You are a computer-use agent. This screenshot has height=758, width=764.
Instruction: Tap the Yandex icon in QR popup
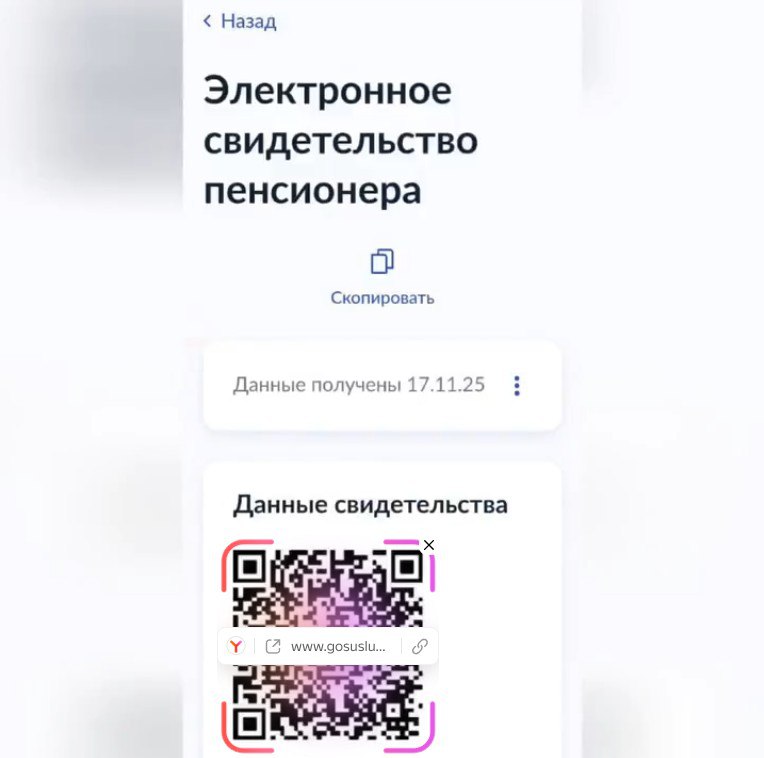coord(236,646)
